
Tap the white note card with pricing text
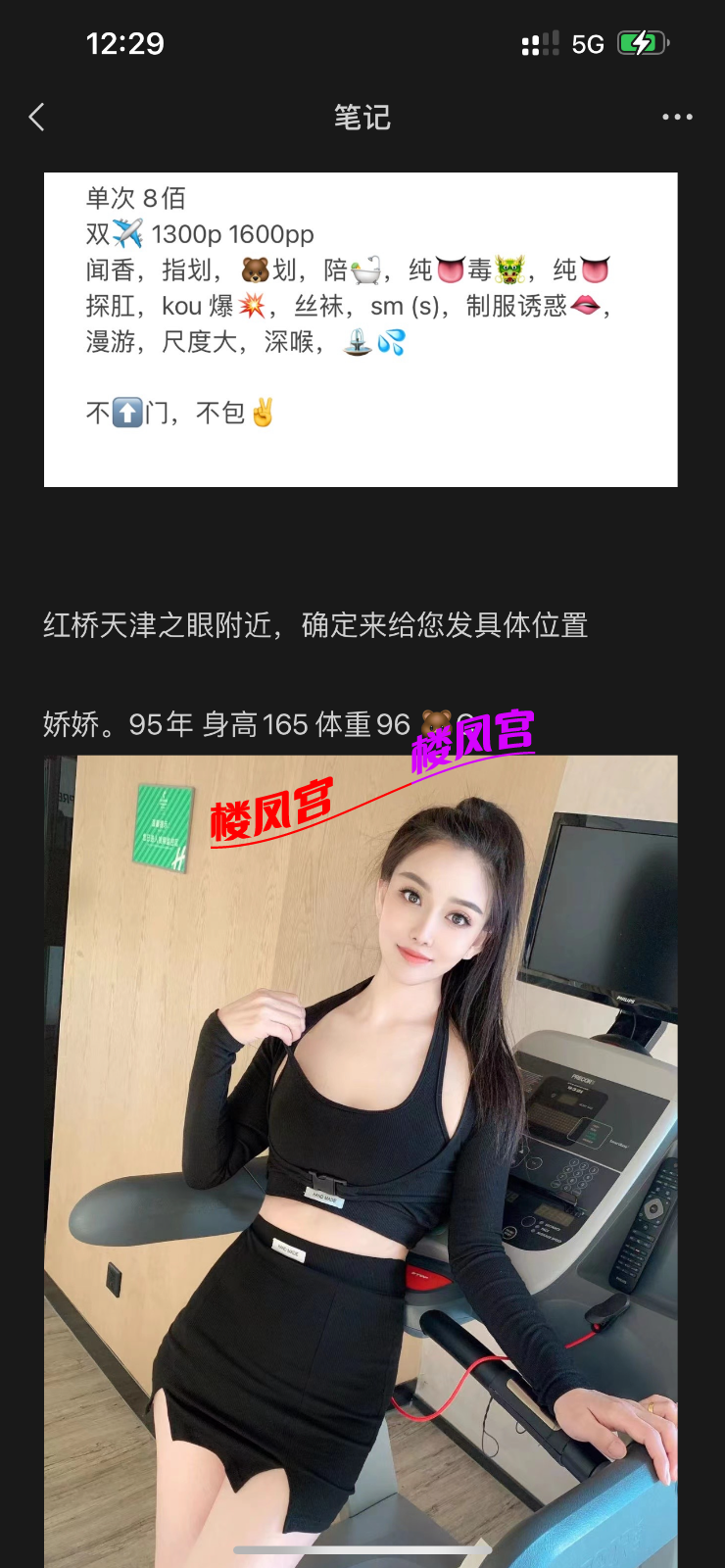[361, 328]
